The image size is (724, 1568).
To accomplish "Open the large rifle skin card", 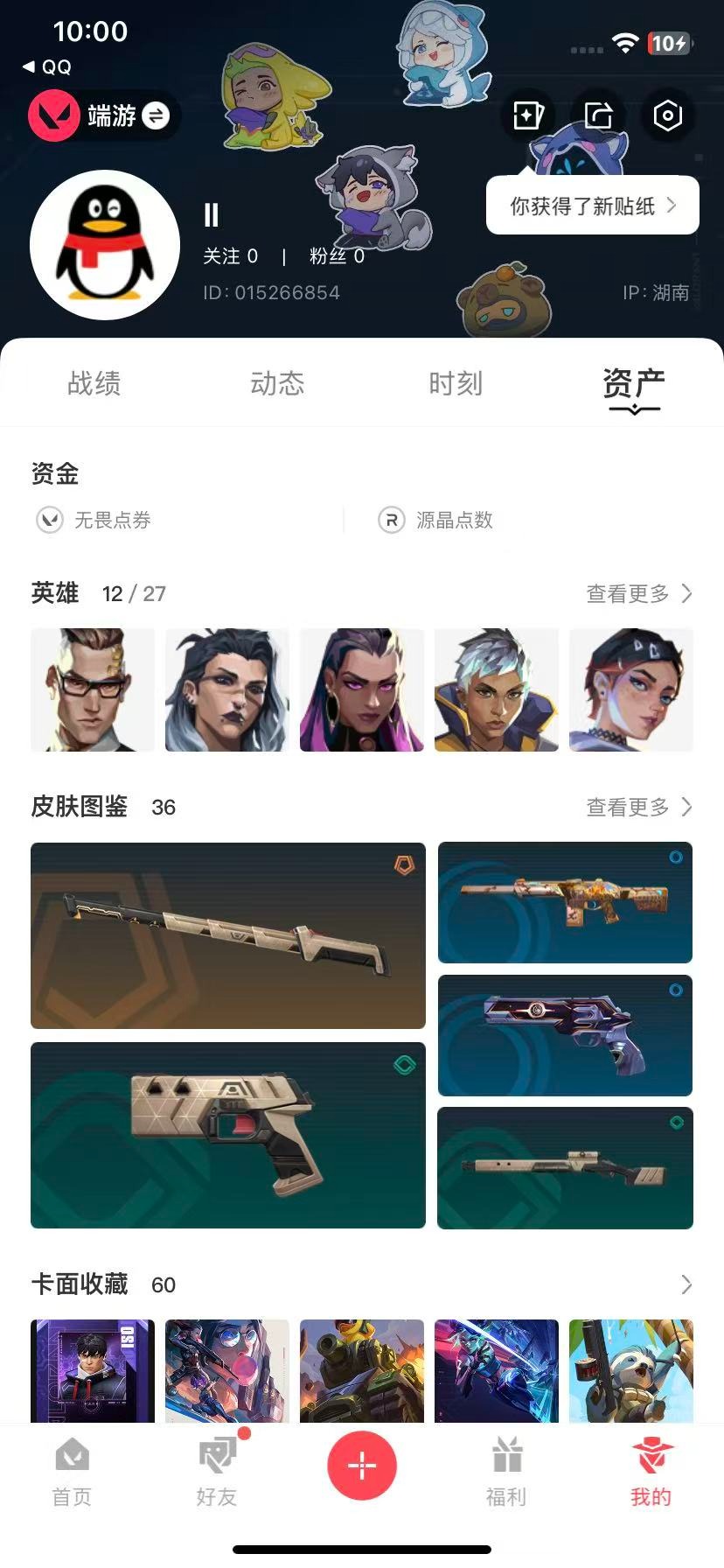I will [228, 935].
